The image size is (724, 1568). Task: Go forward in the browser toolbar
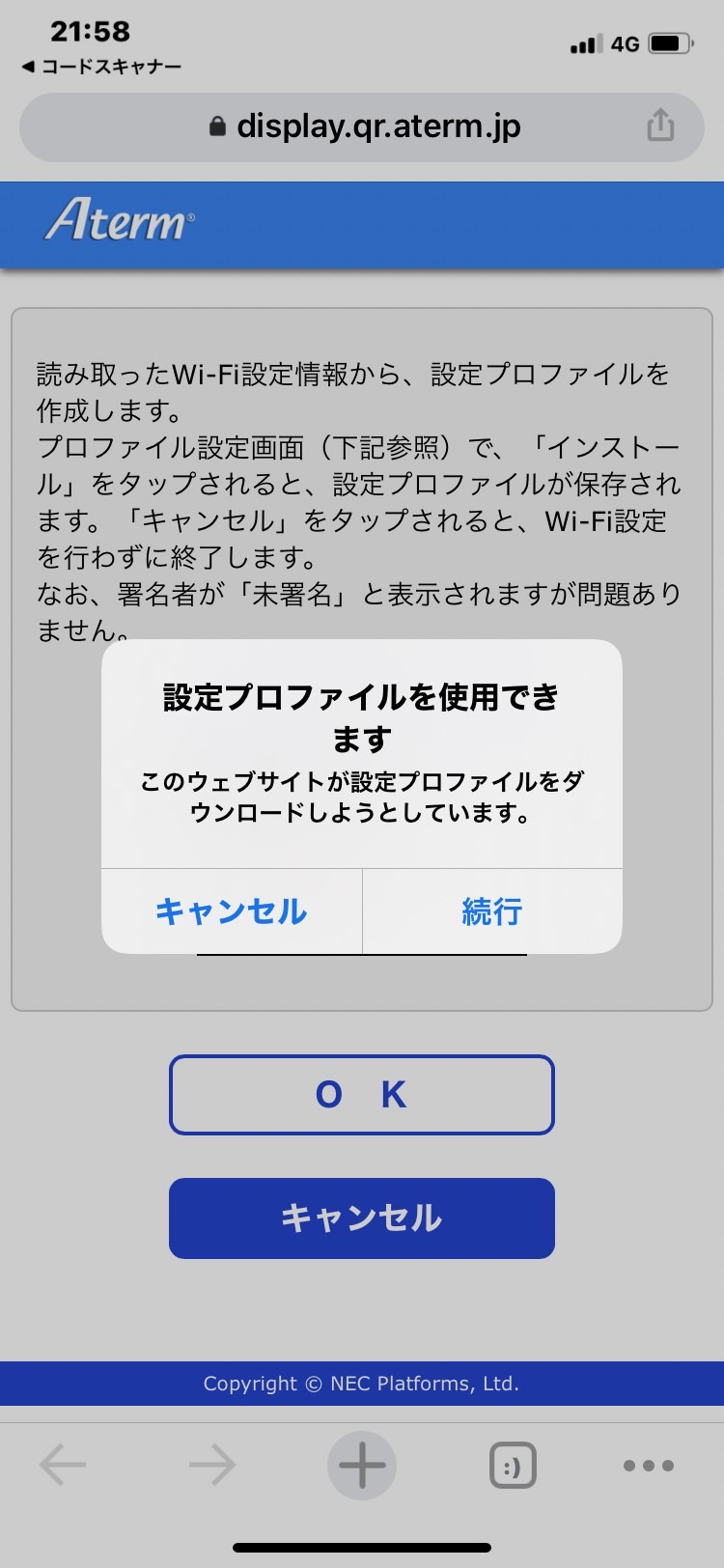(x=212, y=1466)
